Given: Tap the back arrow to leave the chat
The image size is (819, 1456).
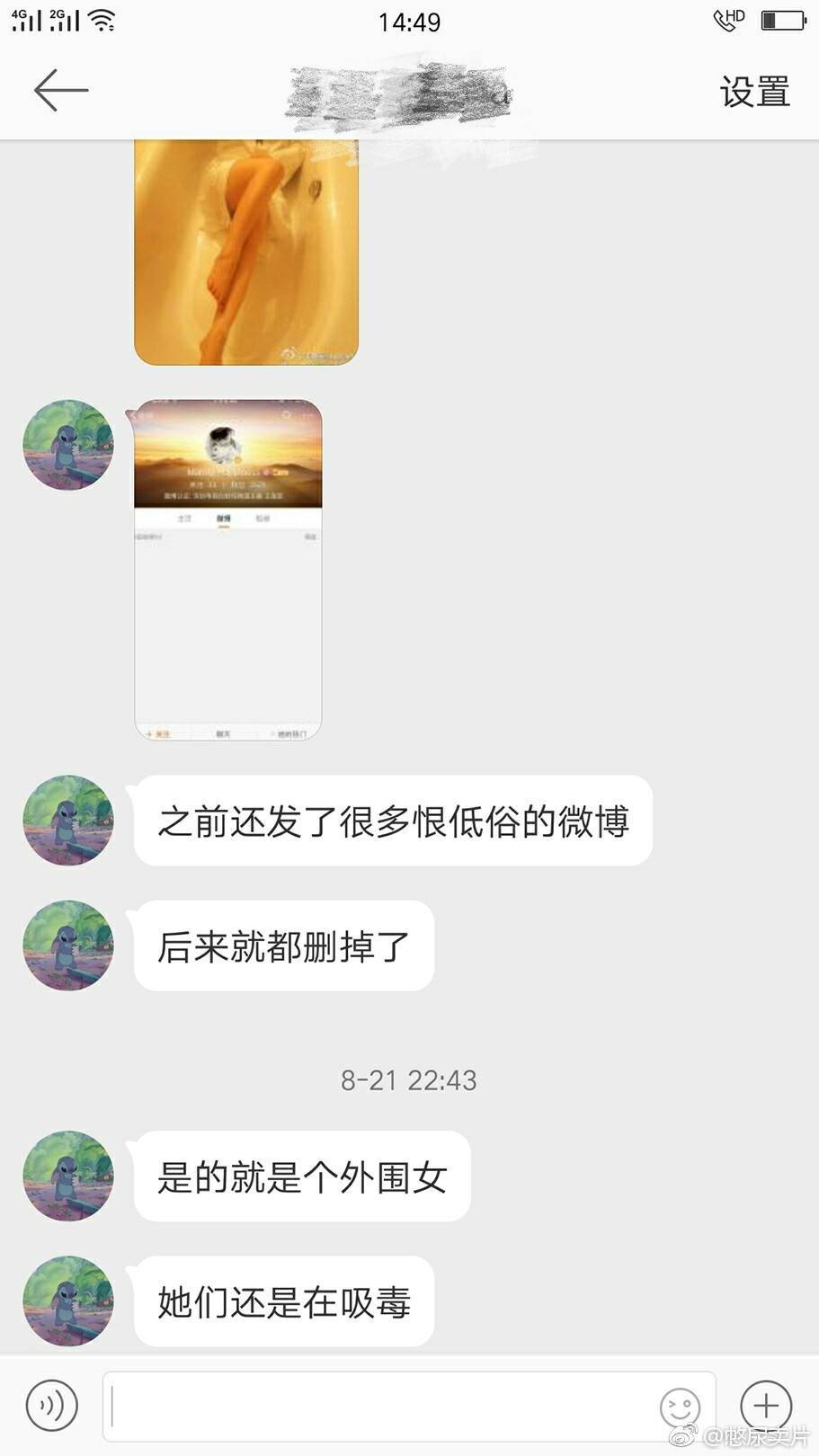Looking at the screenshot, I should click(x=60, y=90).
